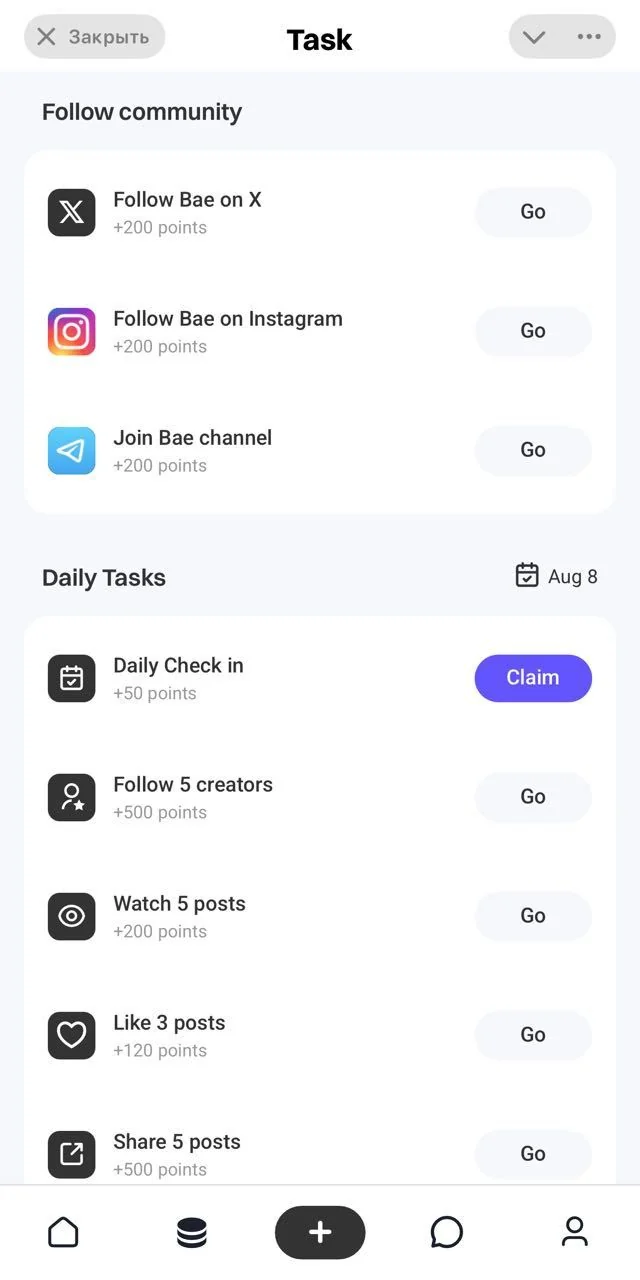Open the chat bubble tab

click(x=447, y=1232)
